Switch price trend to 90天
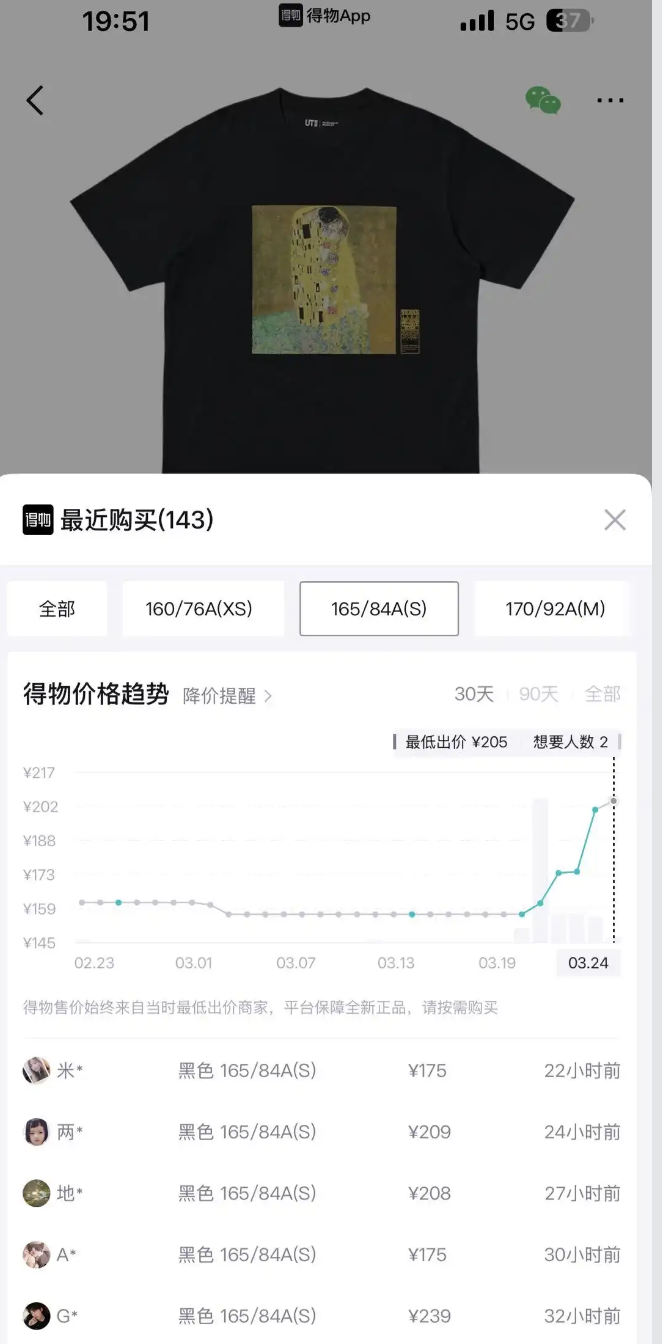Viewport: 662px width, 1344px height. pos(538,694)
